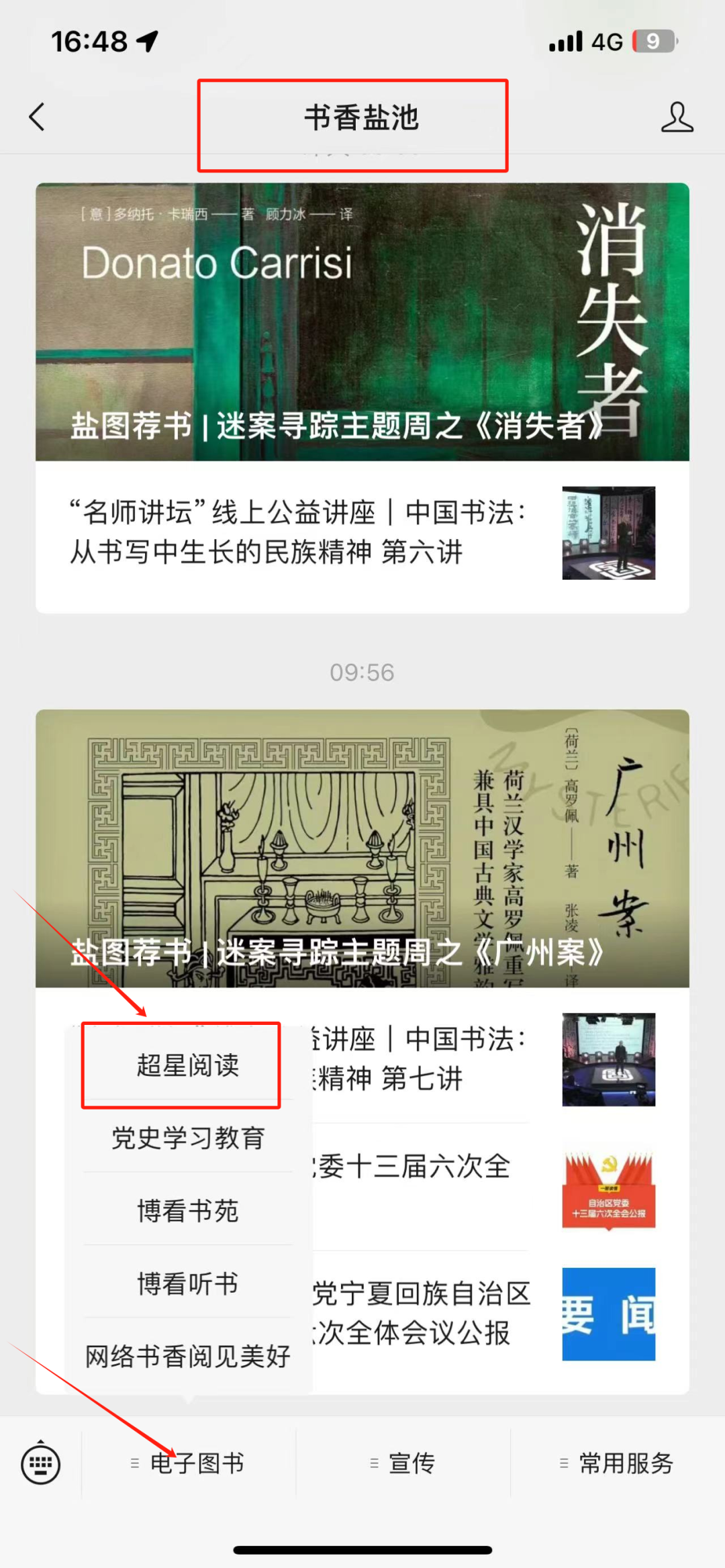This screenshot has height=1568, width=725.
Task: Open 网络书香阅见美好 menu item
Action: point(188,1356)
